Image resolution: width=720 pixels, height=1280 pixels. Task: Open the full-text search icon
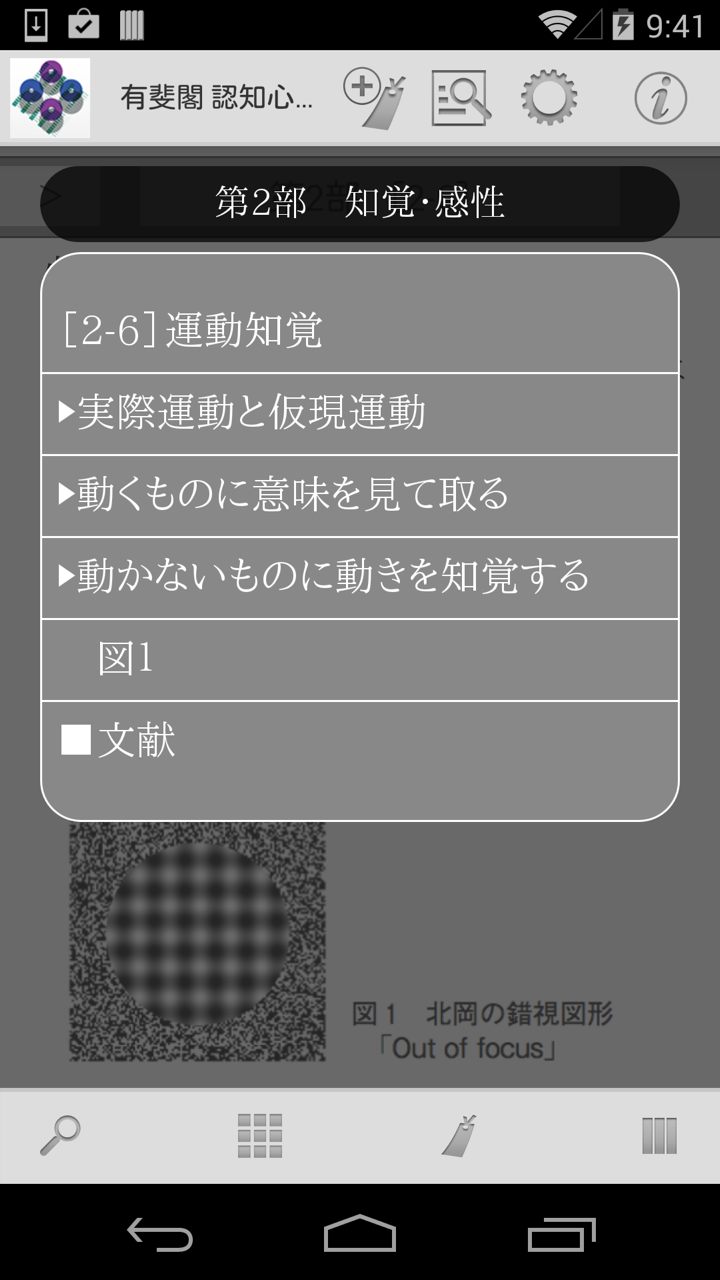460,98
